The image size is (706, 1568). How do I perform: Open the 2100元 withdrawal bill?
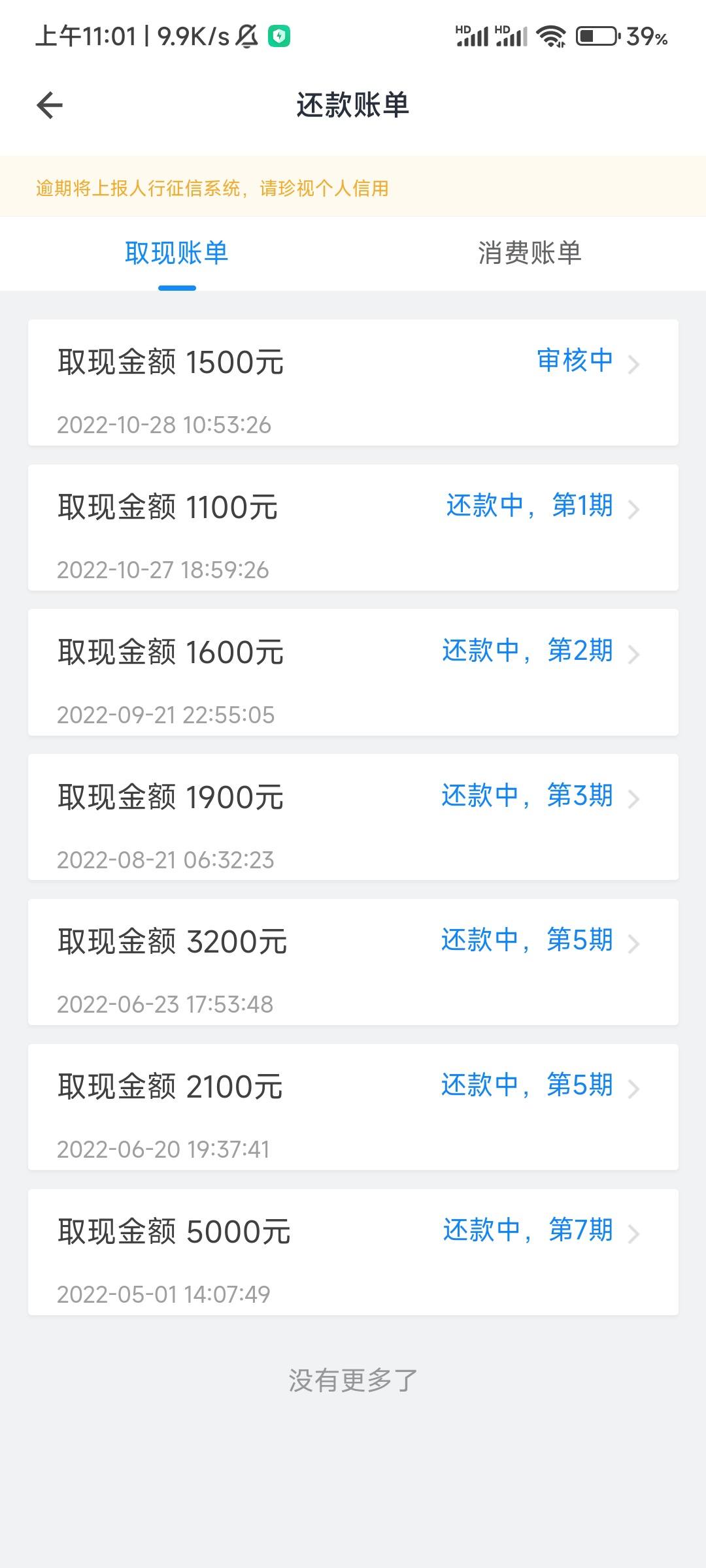(353, 1107)
